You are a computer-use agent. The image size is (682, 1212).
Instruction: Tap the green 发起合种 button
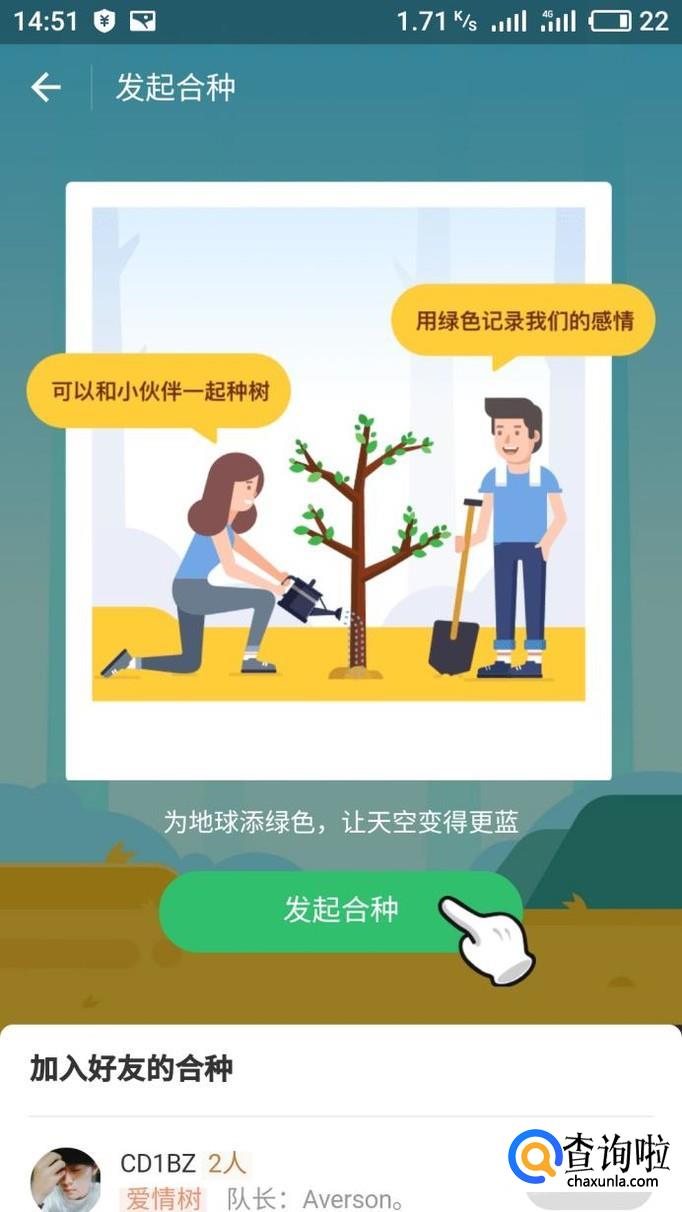point(341,910)
